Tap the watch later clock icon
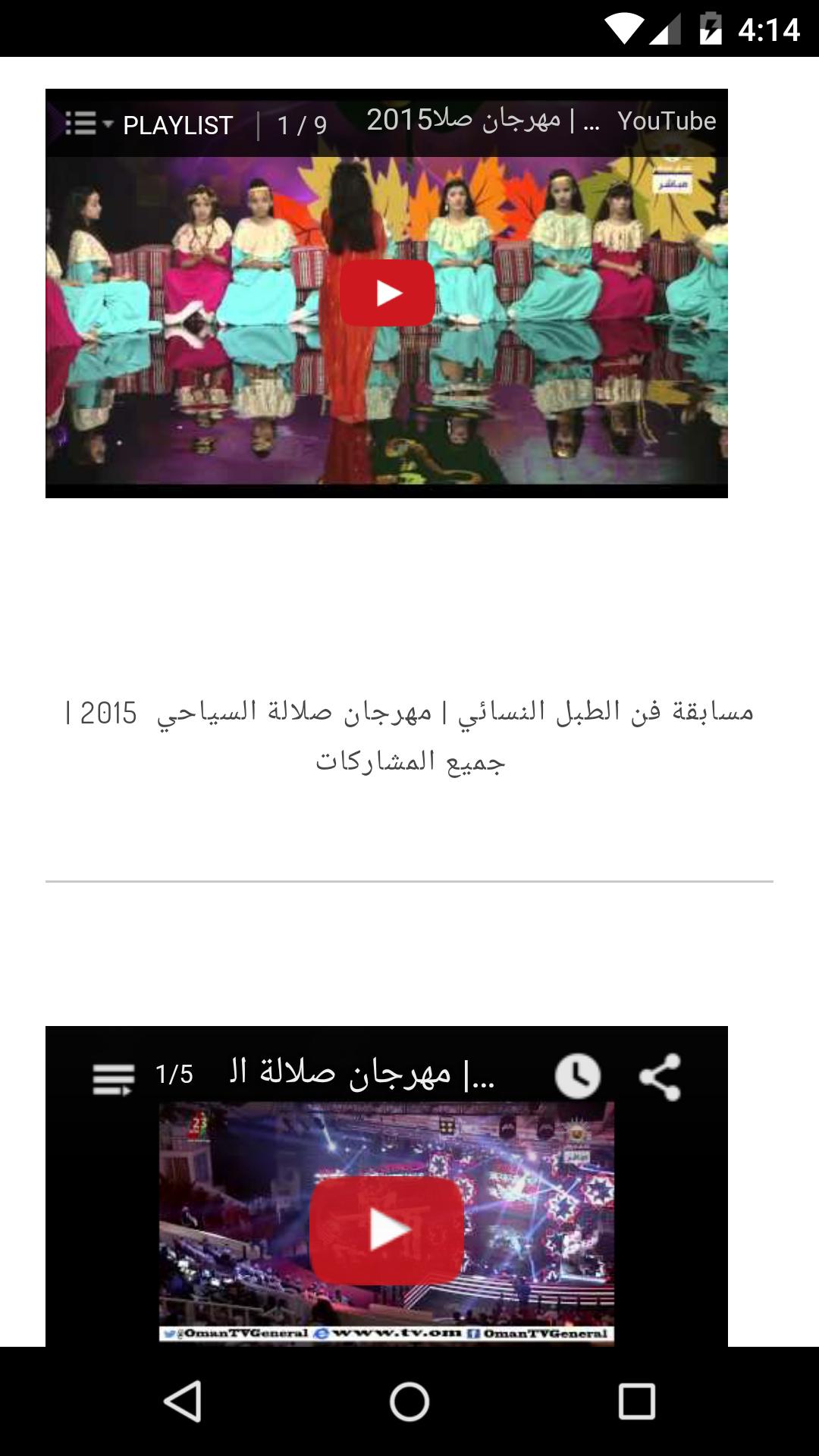The width and height of the screenshot is (819, 1456). click(x=578, y=1075)
